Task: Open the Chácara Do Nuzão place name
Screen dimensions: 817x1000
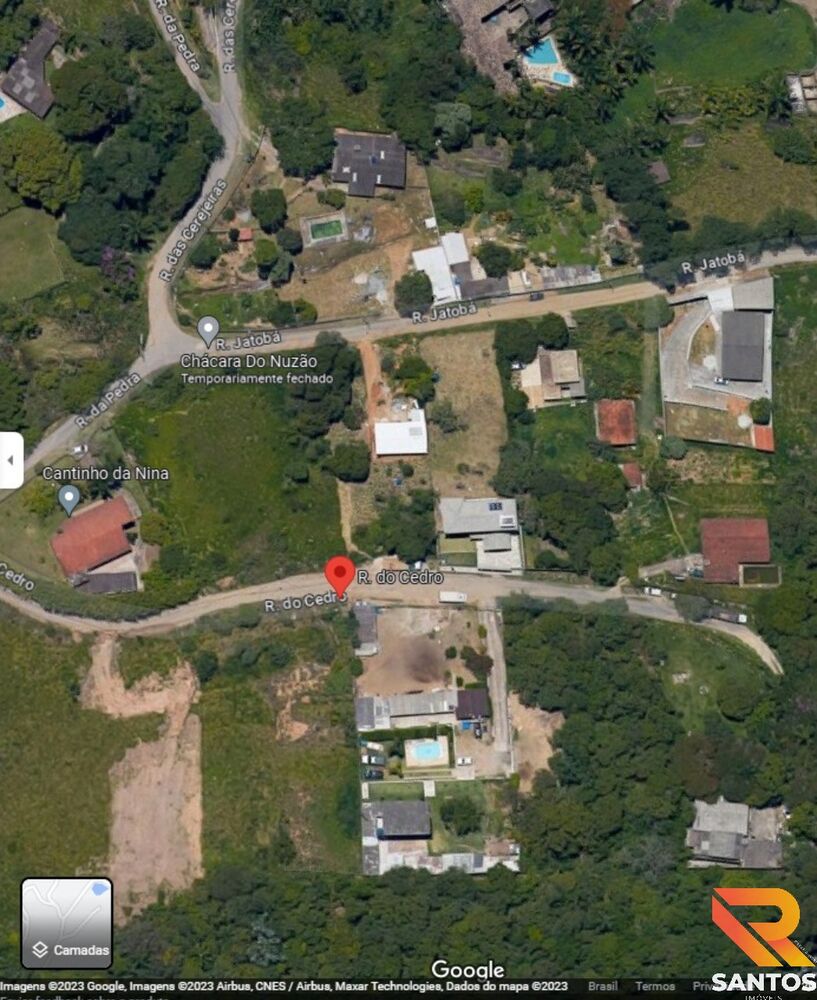Action: (x=251, y=360)
